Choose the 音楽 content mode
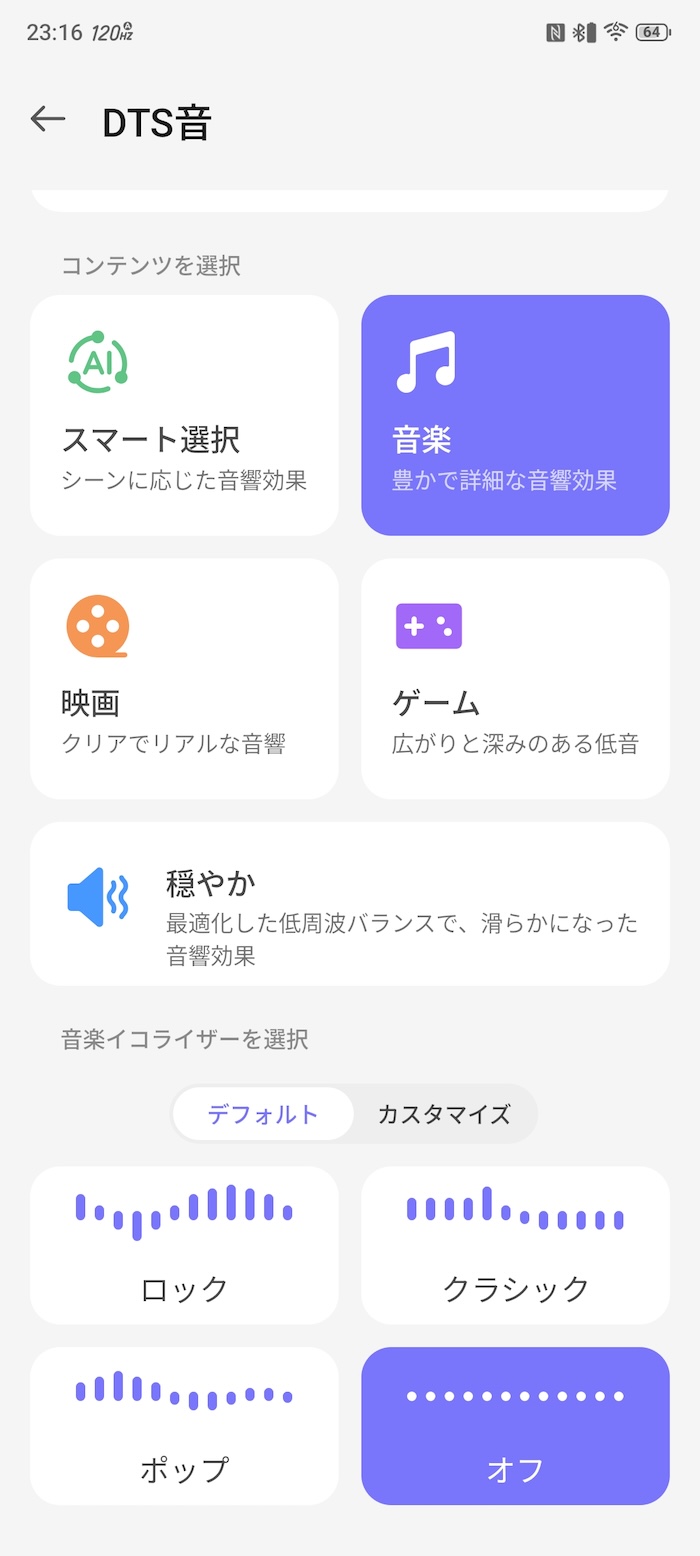 click(x=515, y=415)
